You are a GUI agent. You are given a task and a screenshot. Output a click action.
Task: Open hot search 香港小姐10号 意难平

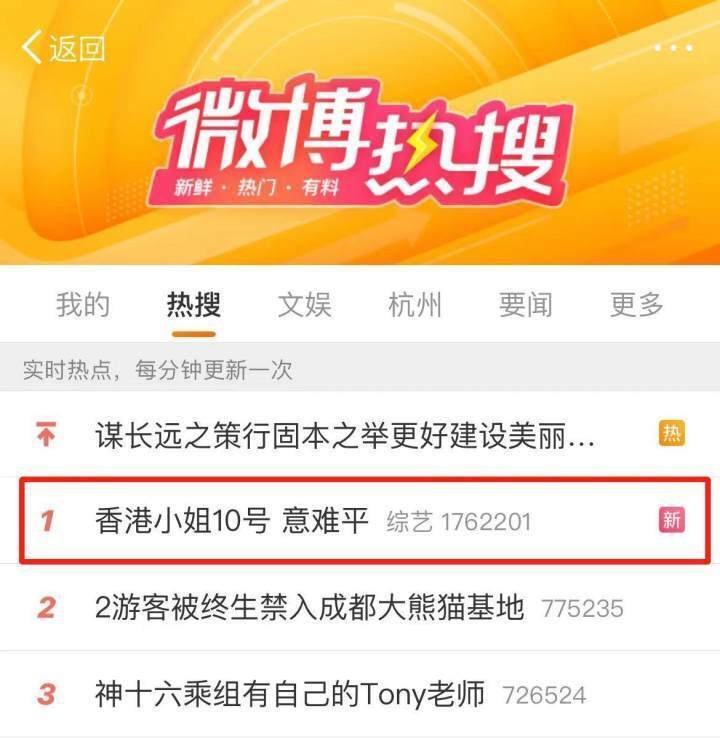232,521
